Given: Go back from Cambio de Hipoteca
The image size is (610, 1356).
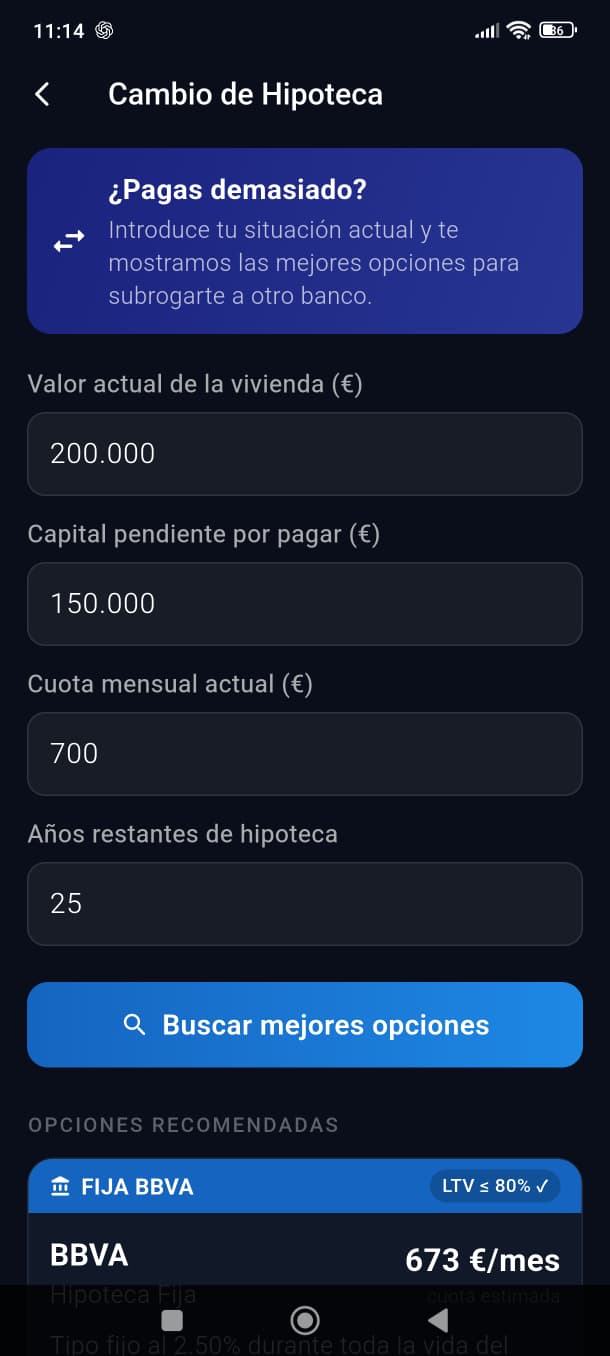Looking at the screenshot, I should coord(42,94).
